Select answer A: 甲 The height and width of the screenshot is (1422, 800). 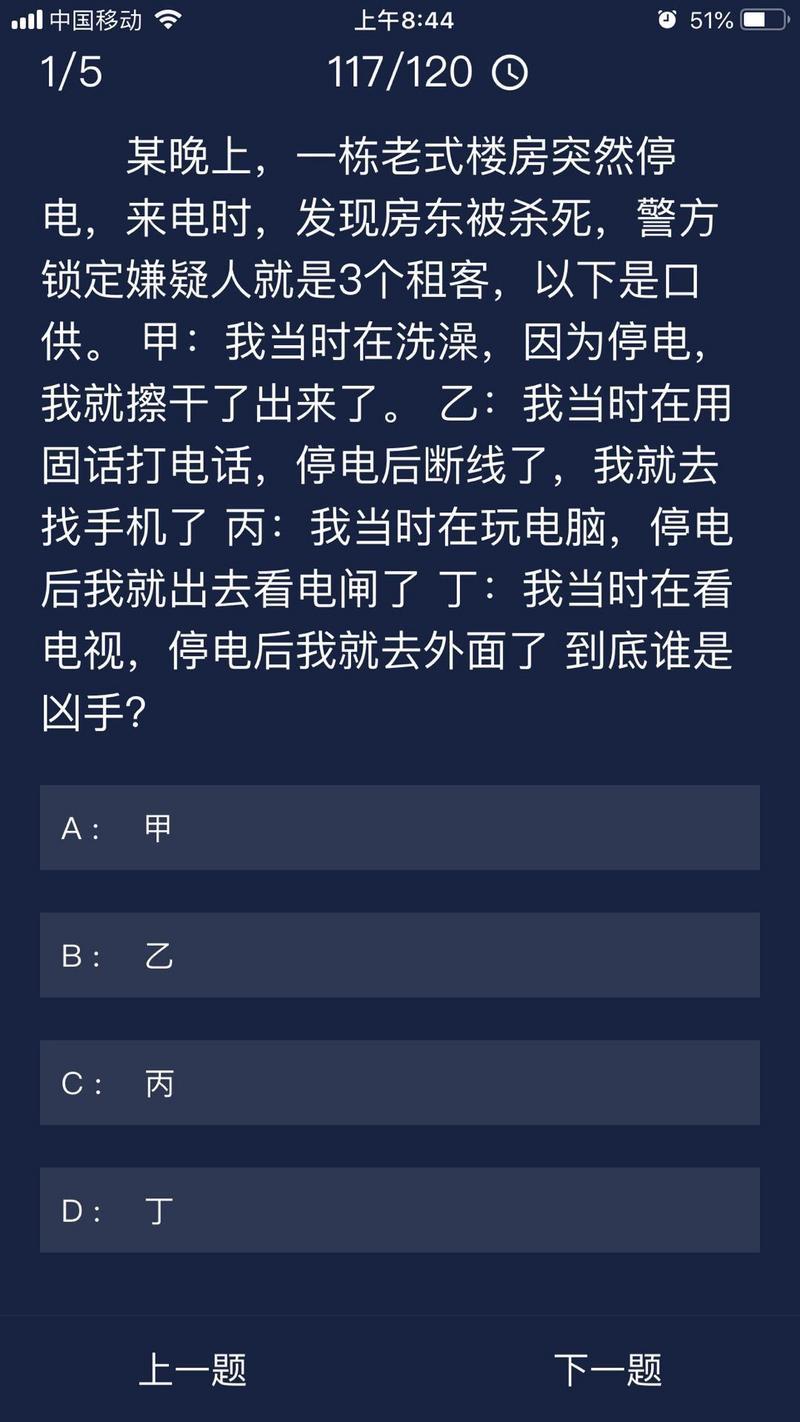point(399,828)
